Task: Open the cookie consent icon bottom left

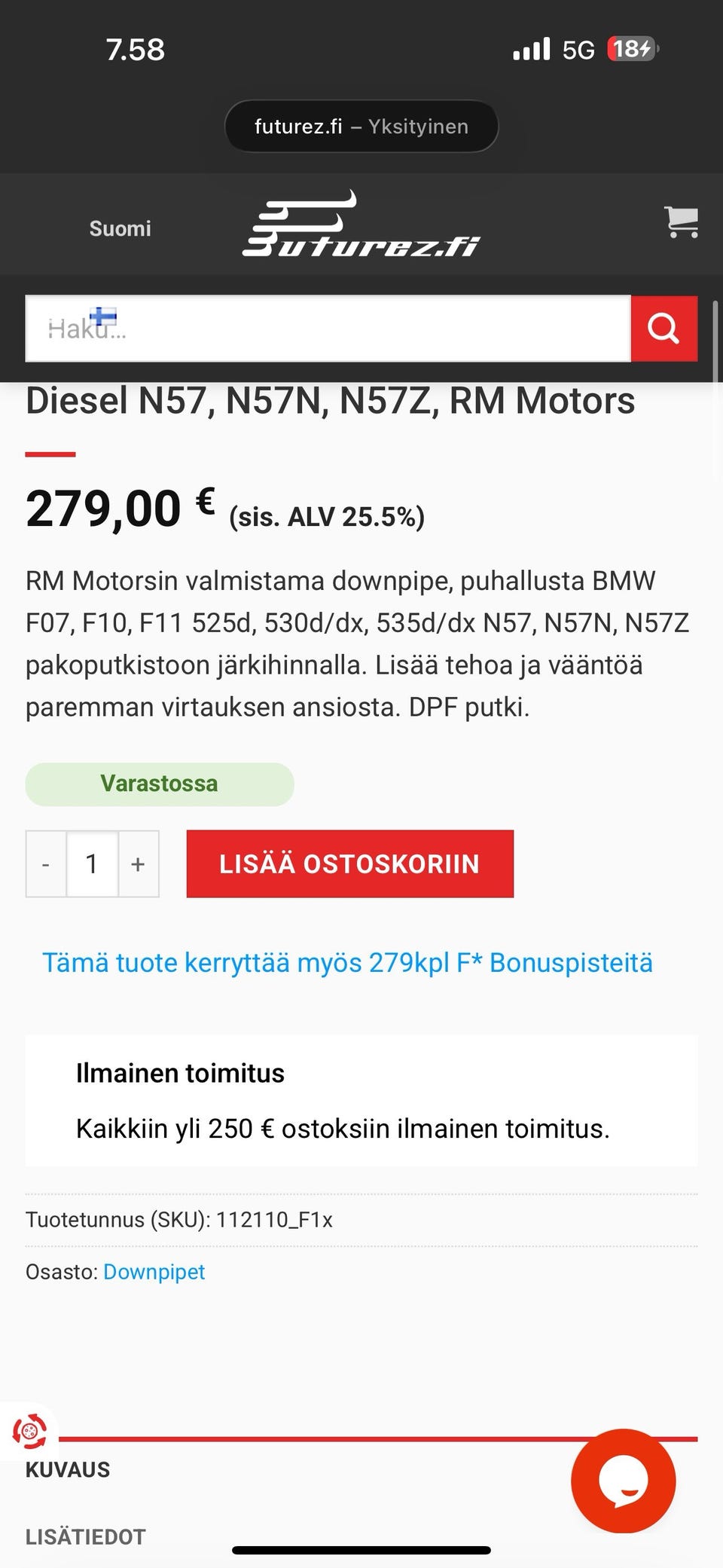Action: tap(31, 1431)
